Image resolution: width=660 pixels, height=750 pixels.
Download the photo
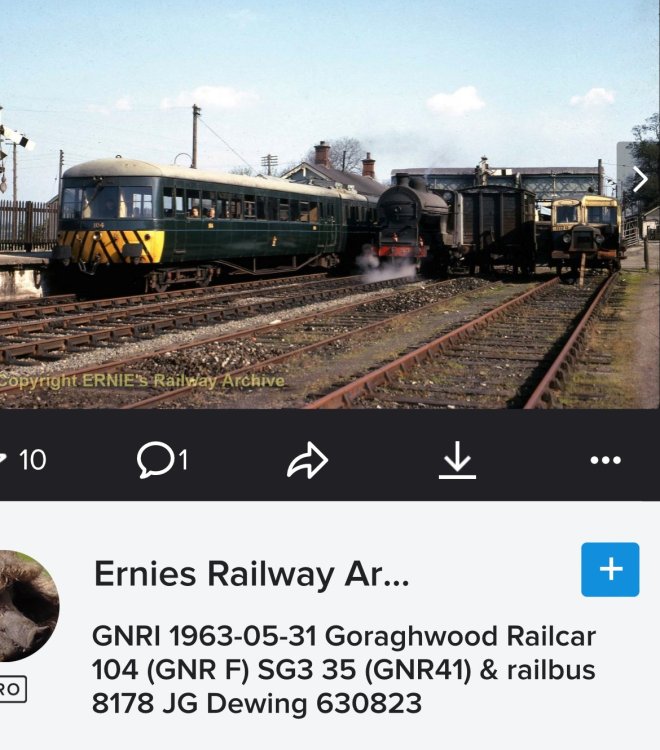click(457, 459)
